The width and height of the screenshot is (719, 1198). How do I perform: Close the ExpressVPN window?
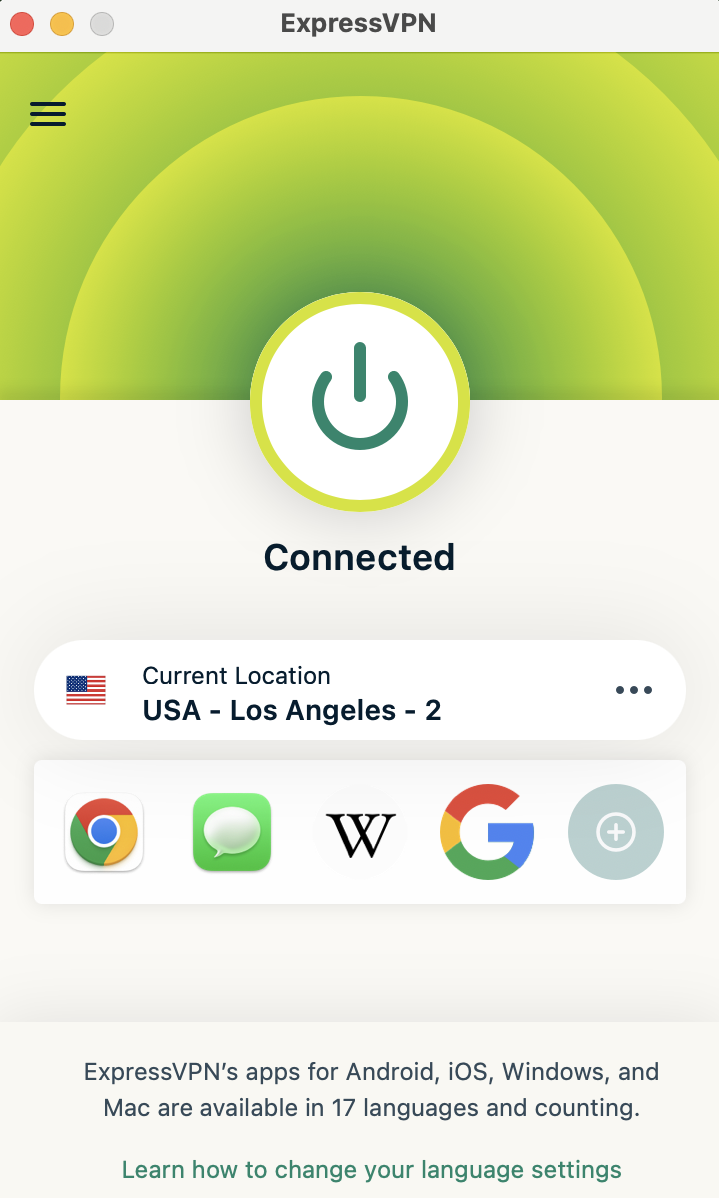[x=22, y=23]
